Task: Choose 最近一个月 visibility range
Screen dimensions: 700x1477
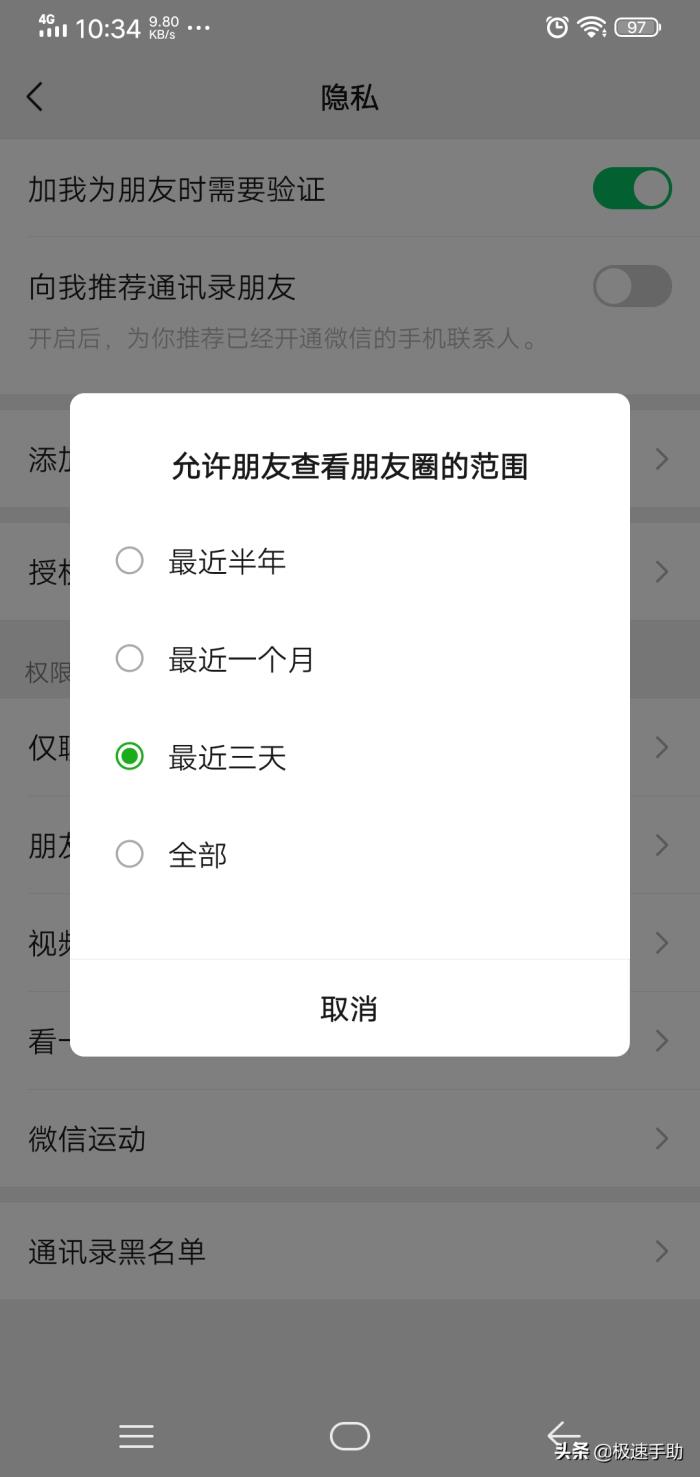Action: pos(240,659)
